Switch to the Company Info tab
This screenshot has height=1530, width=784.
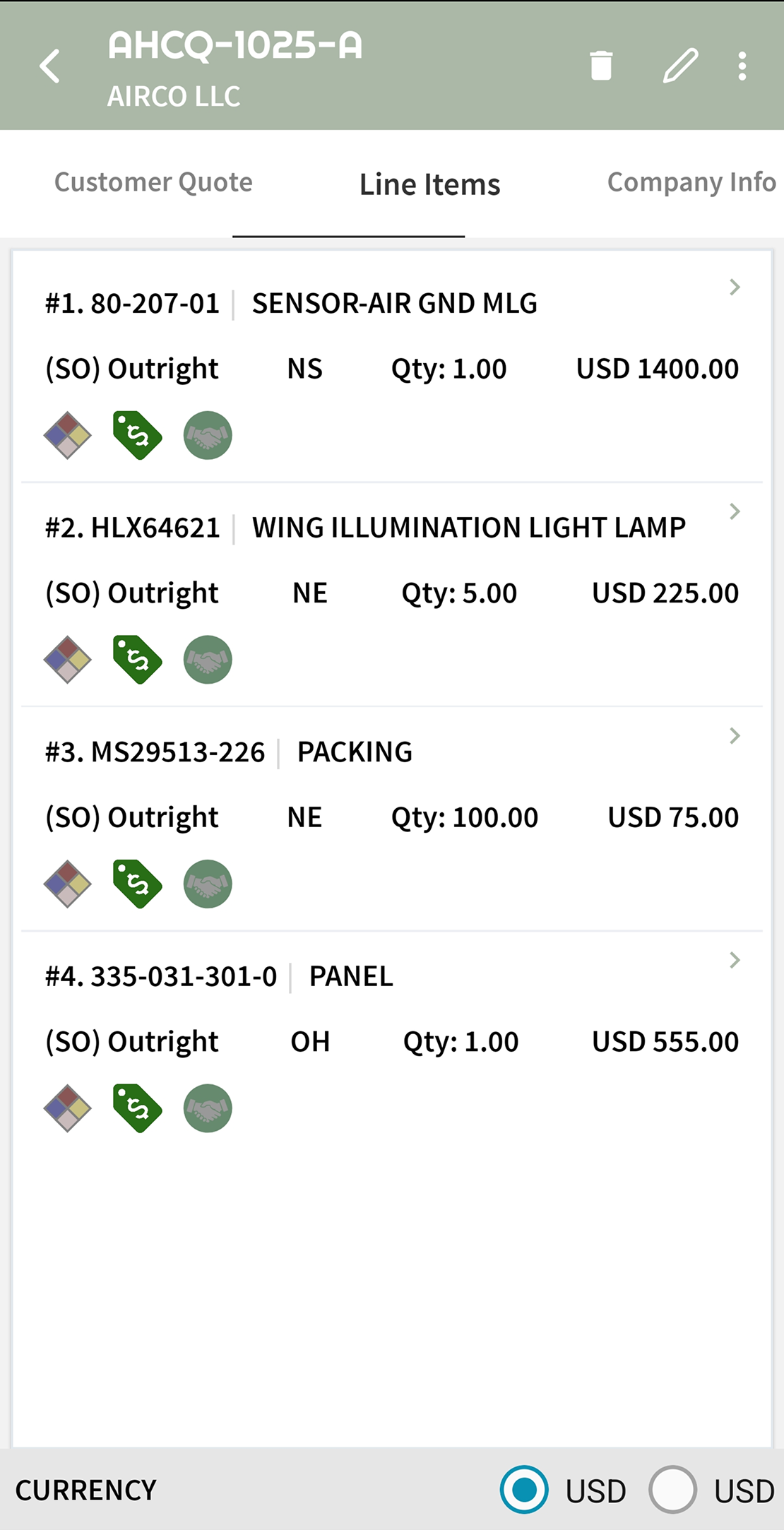[x=691, y=183]
